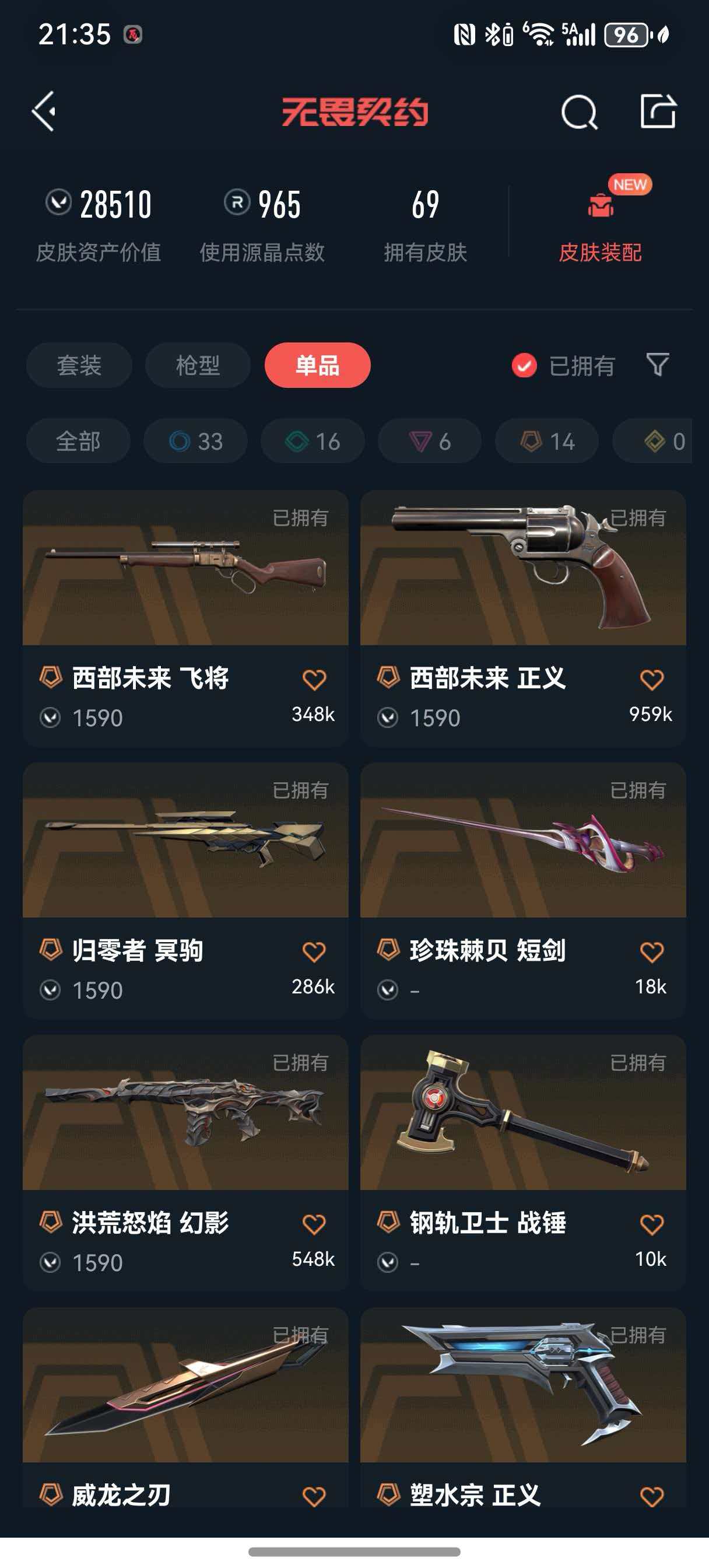The height and width of the screenshot is (1568, 709).
Task: Switch to the 套装 tab
Action: 79,365
